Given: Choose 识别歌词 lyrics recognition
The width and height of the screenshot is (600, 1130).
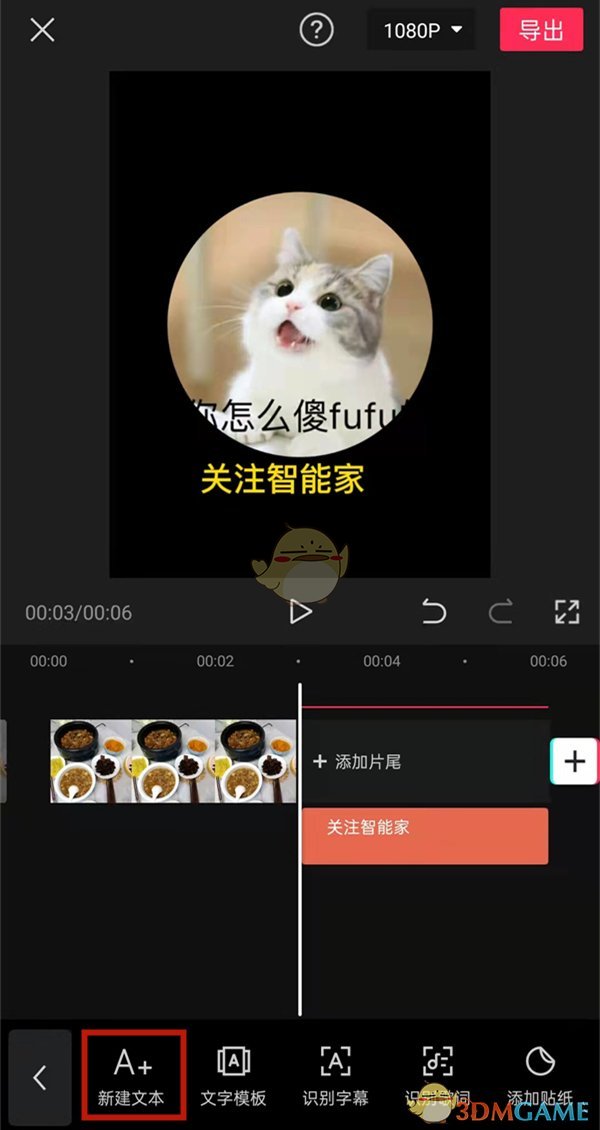Looking at the screenshot, I should (437, 1076).
